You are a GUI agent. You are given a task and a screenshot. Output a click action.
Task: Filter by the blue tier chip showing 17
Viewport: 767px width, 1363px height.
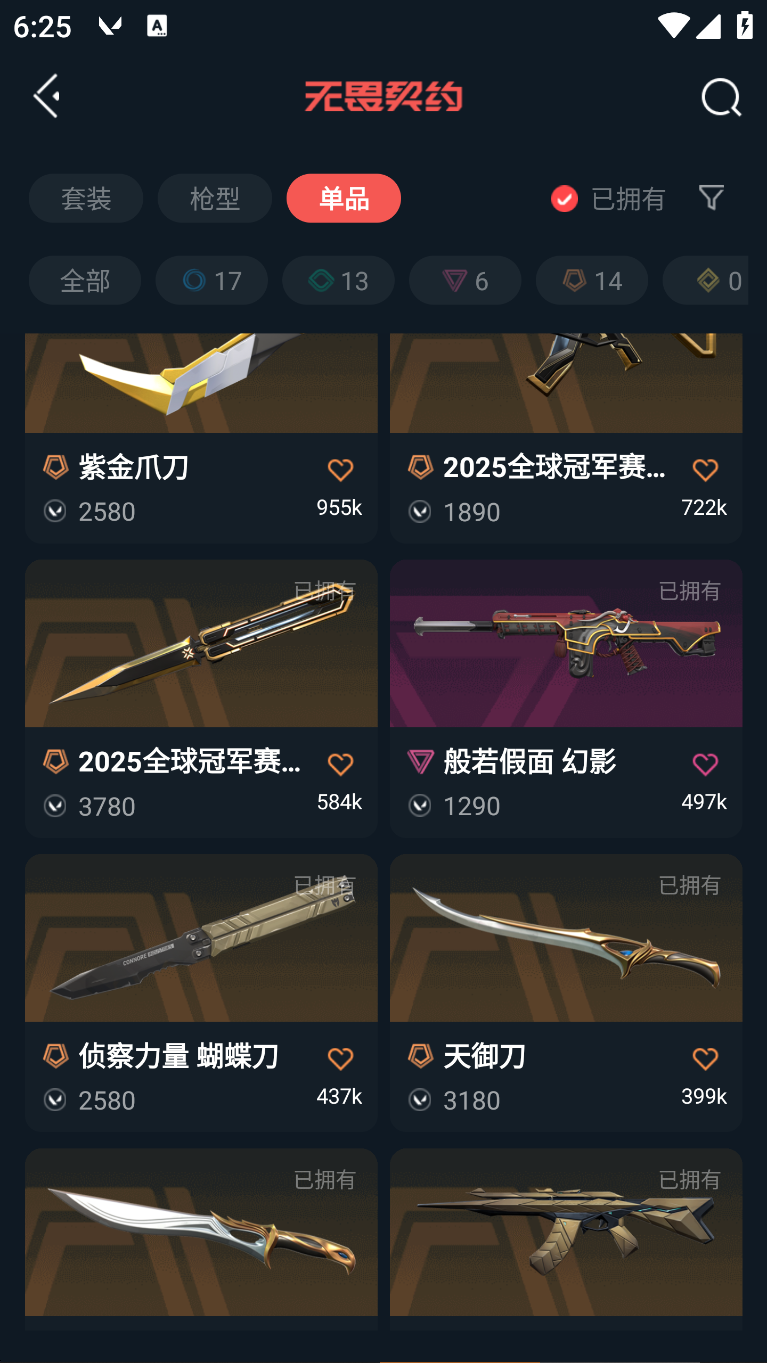point(212,280)
